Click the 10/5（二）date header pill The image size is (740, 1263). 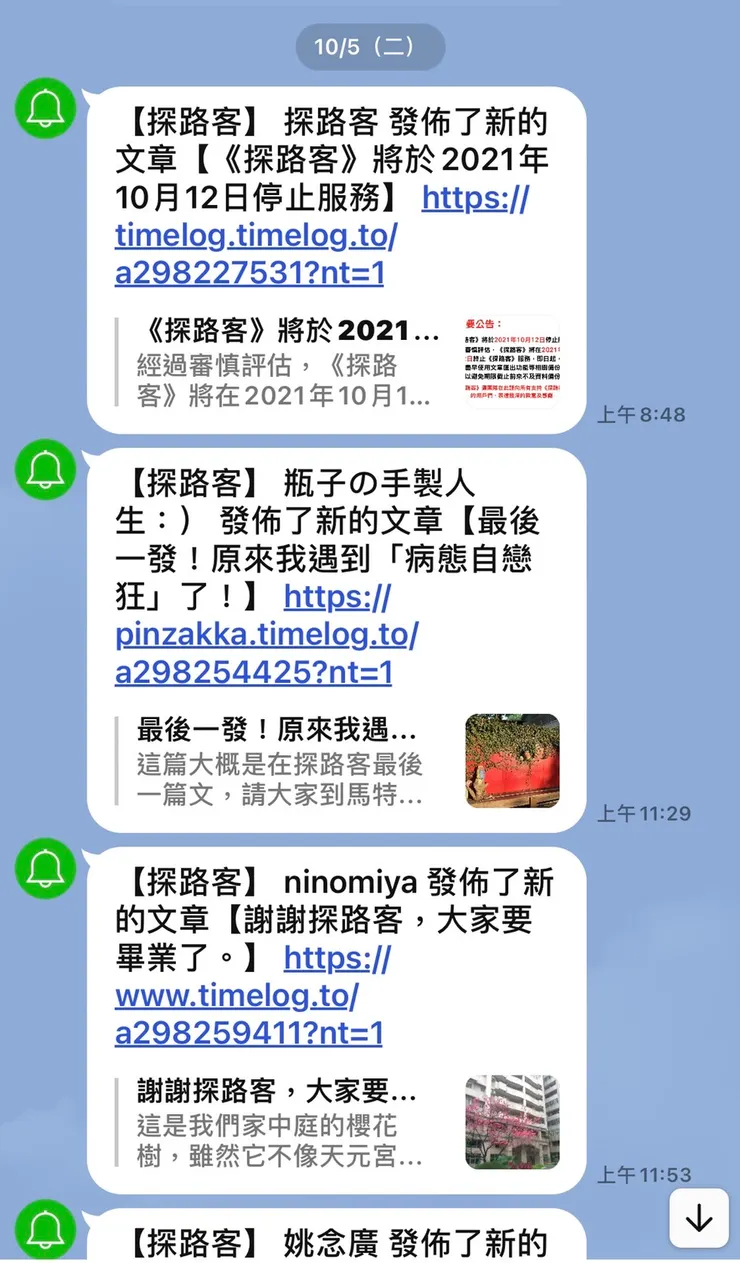click(370, 47)
